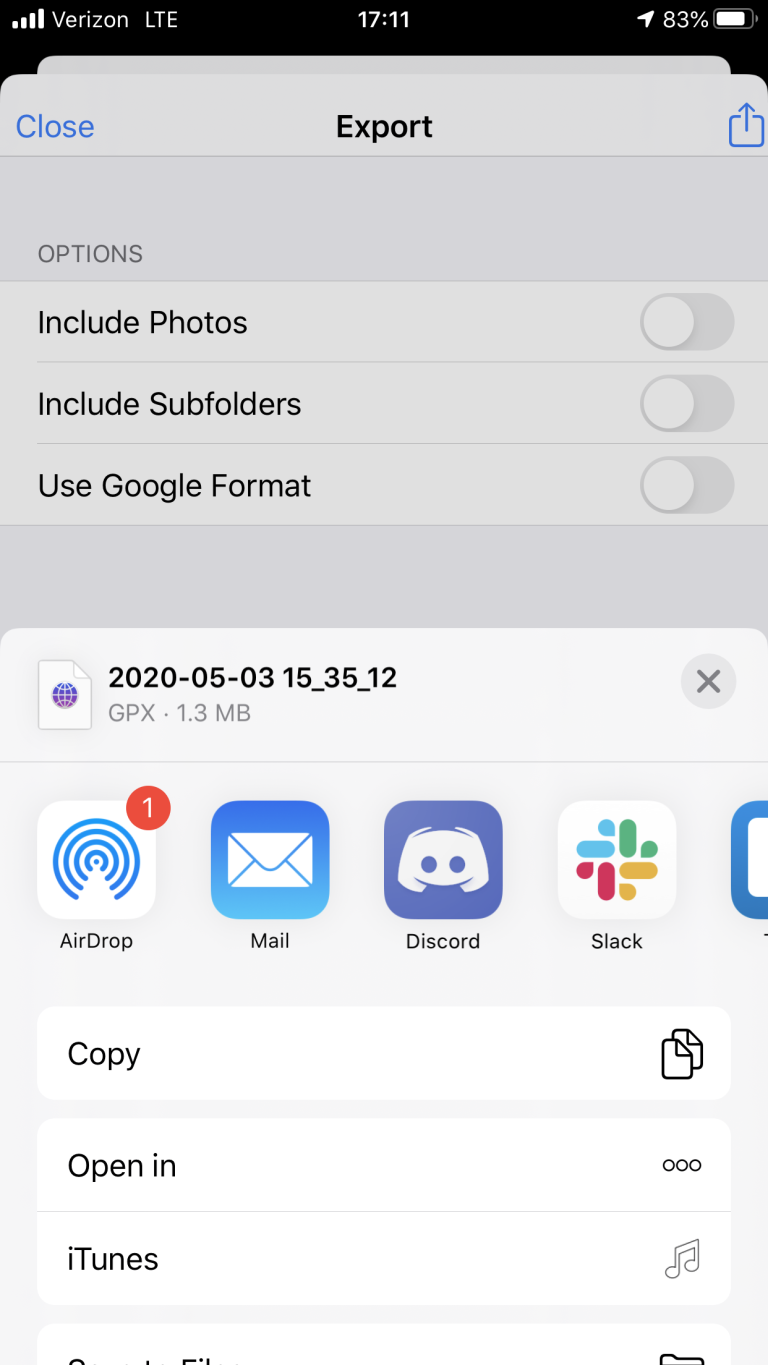Expand more apps with the Open in ellipsis
Screen dimensions: 768x1365
click(682, 1164)
